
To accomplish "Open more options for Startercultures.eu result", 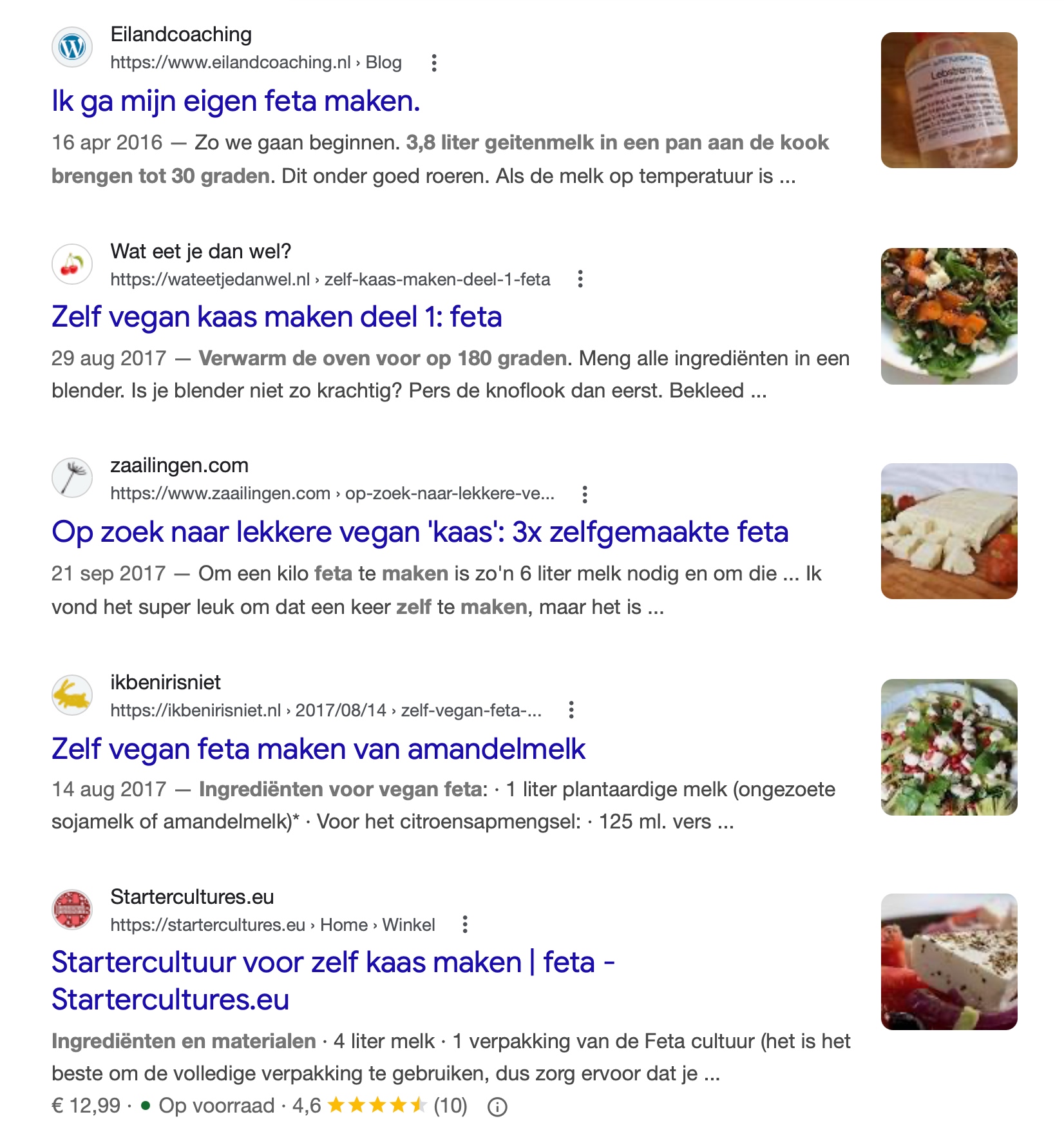I will pyautogui.click(x=464, y=924).
